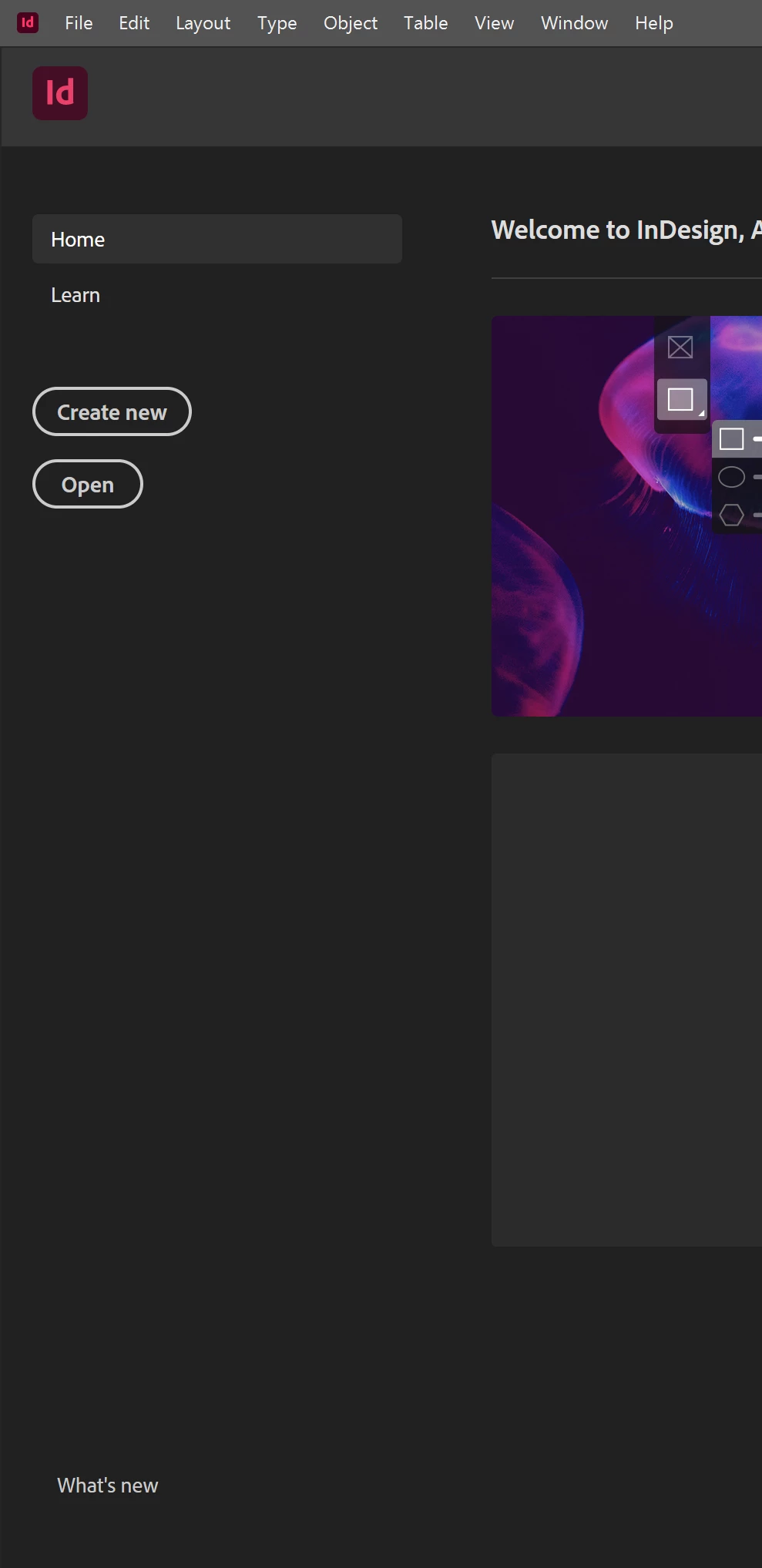This screenshot has width=762, height=1568.
Task: Tap Create new button
Action: [112, 412]
